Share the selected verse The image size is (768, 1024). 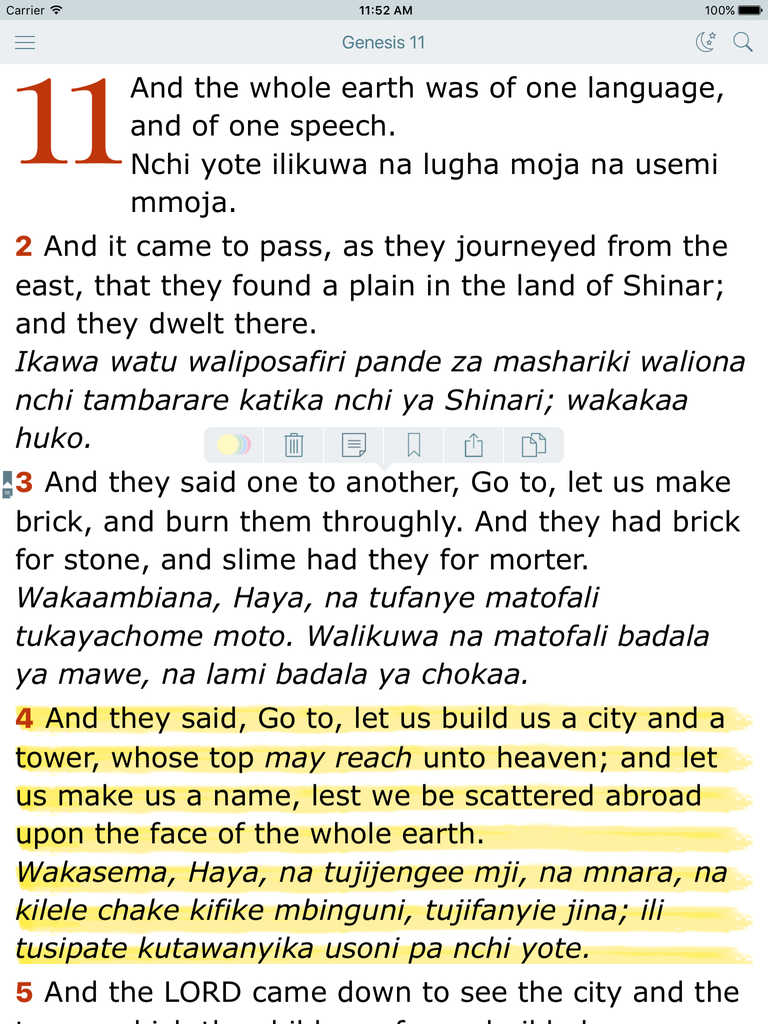[x=474, y=445]
